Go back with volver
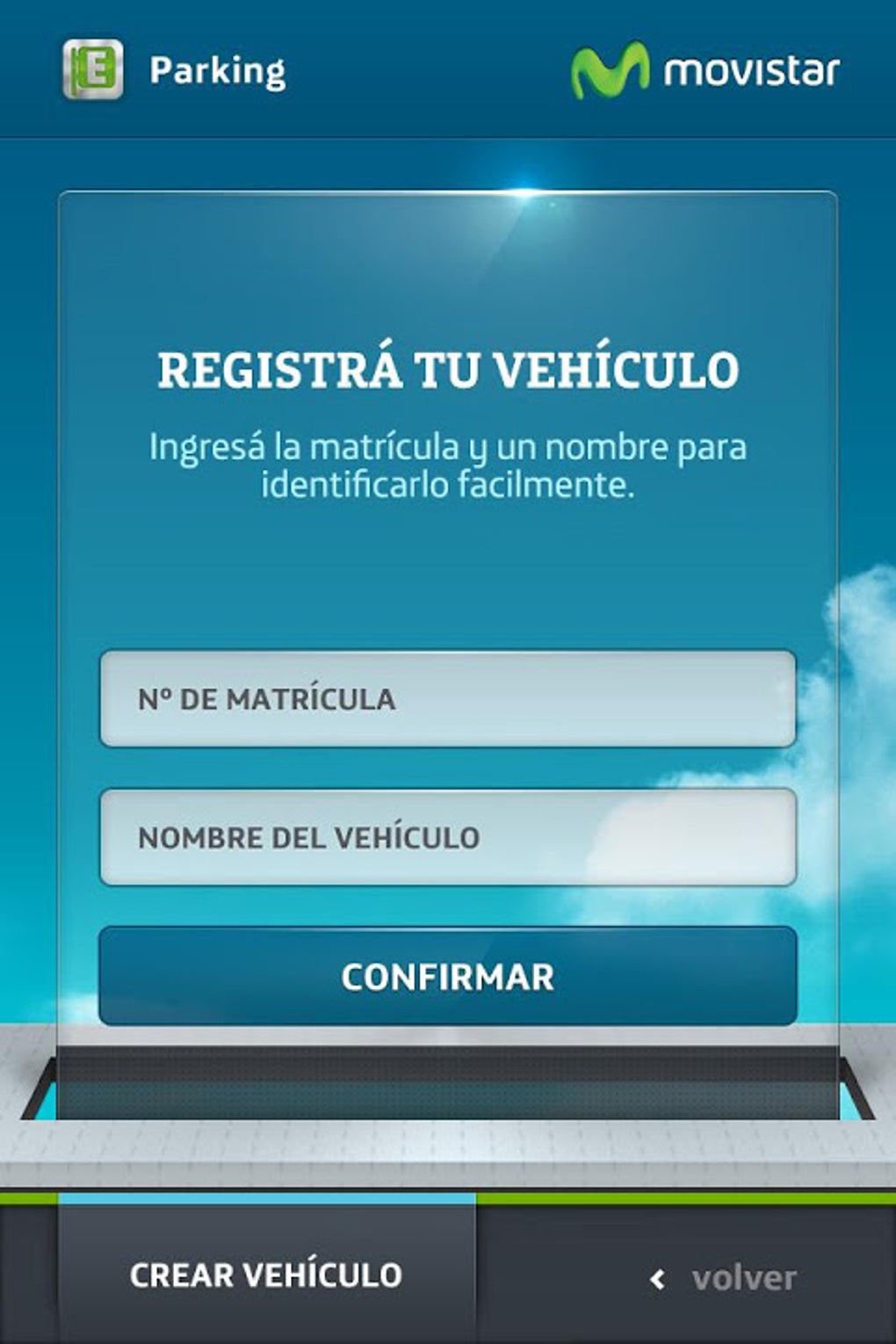This screenshot has height=1344, width=896. coord(724,1278)
